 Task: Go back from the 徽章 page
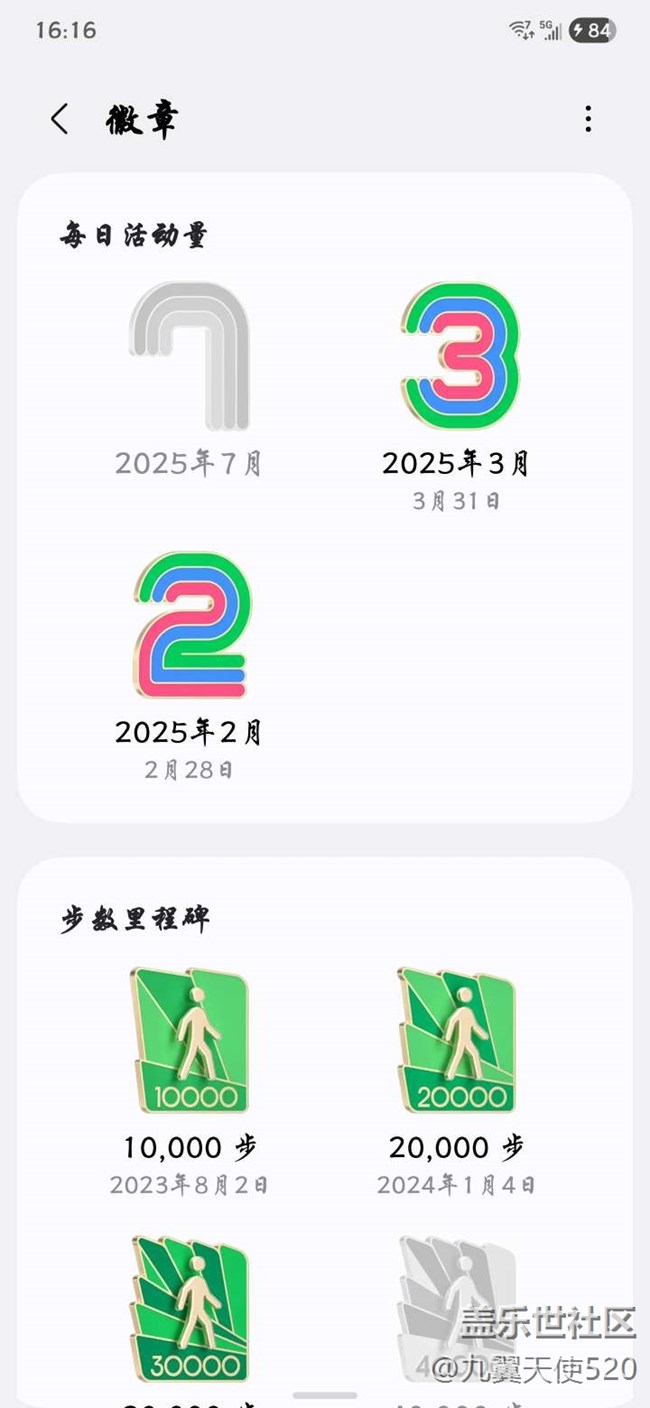point(60,119)
